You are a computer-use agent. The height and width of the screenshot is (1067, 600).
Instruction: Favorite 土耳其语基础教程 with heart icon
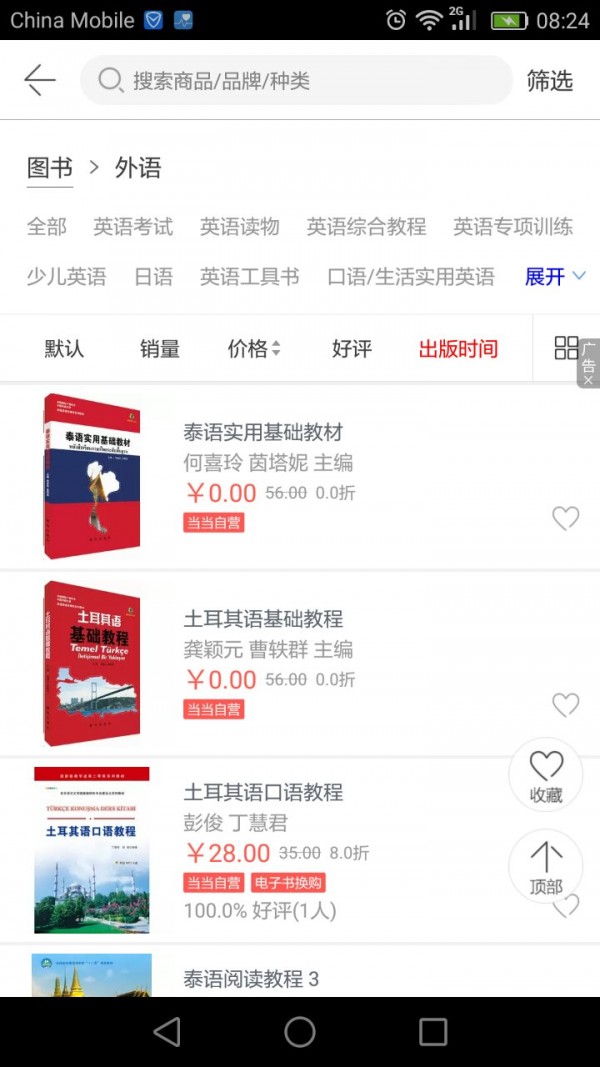[x=566, y=705]
